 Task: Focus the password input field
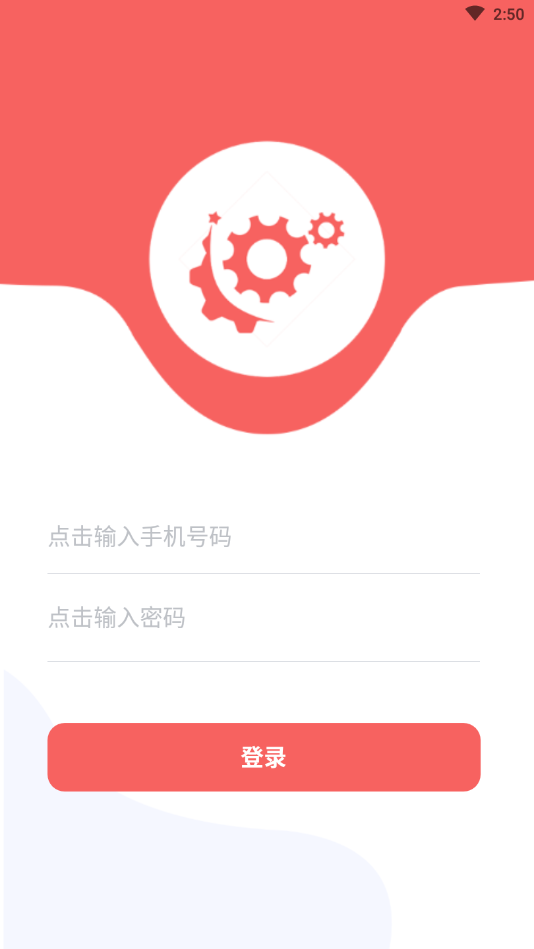[x=263, y=619]
